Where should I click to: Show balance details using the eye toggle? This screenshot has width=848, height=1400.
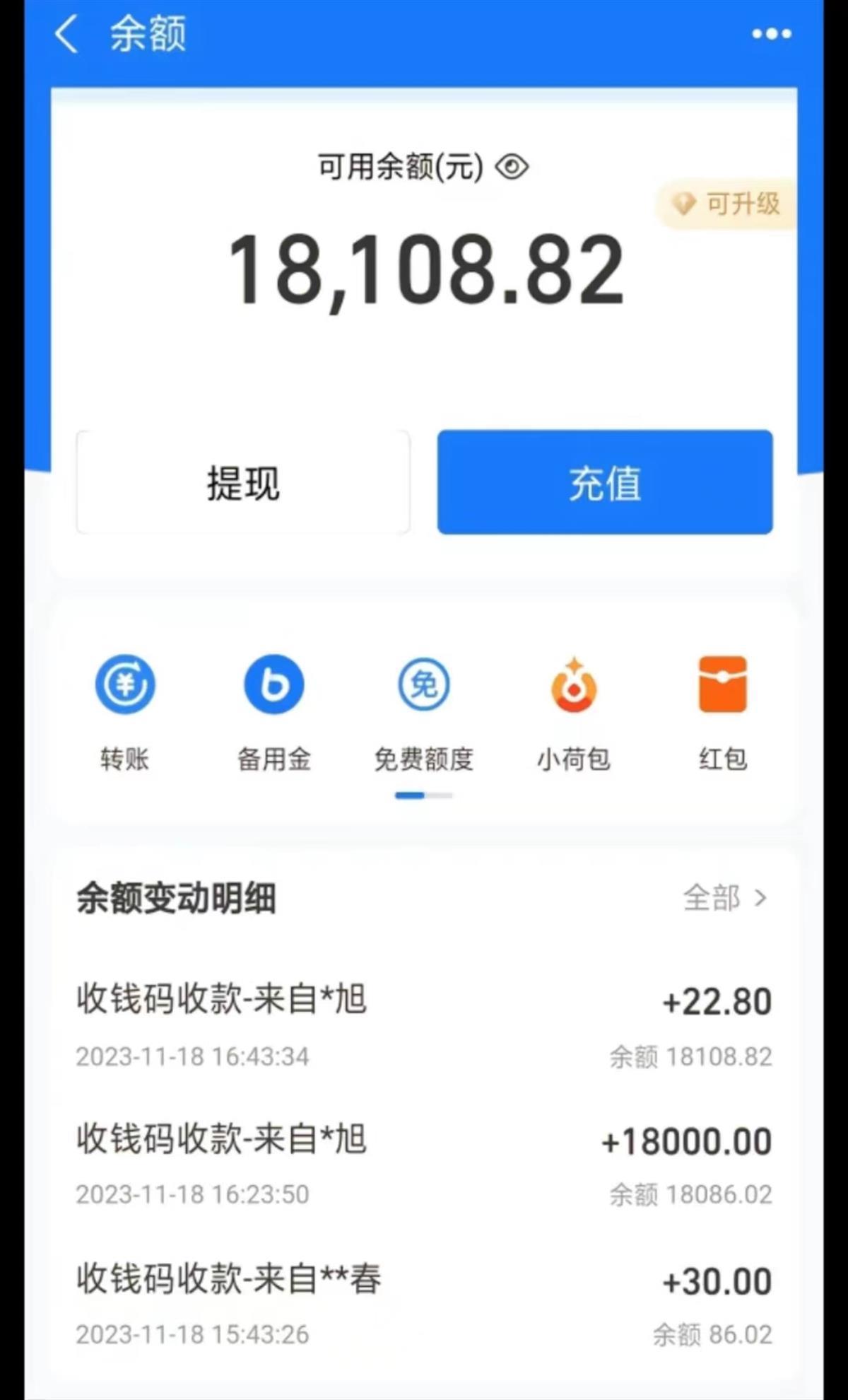point(510,167)
